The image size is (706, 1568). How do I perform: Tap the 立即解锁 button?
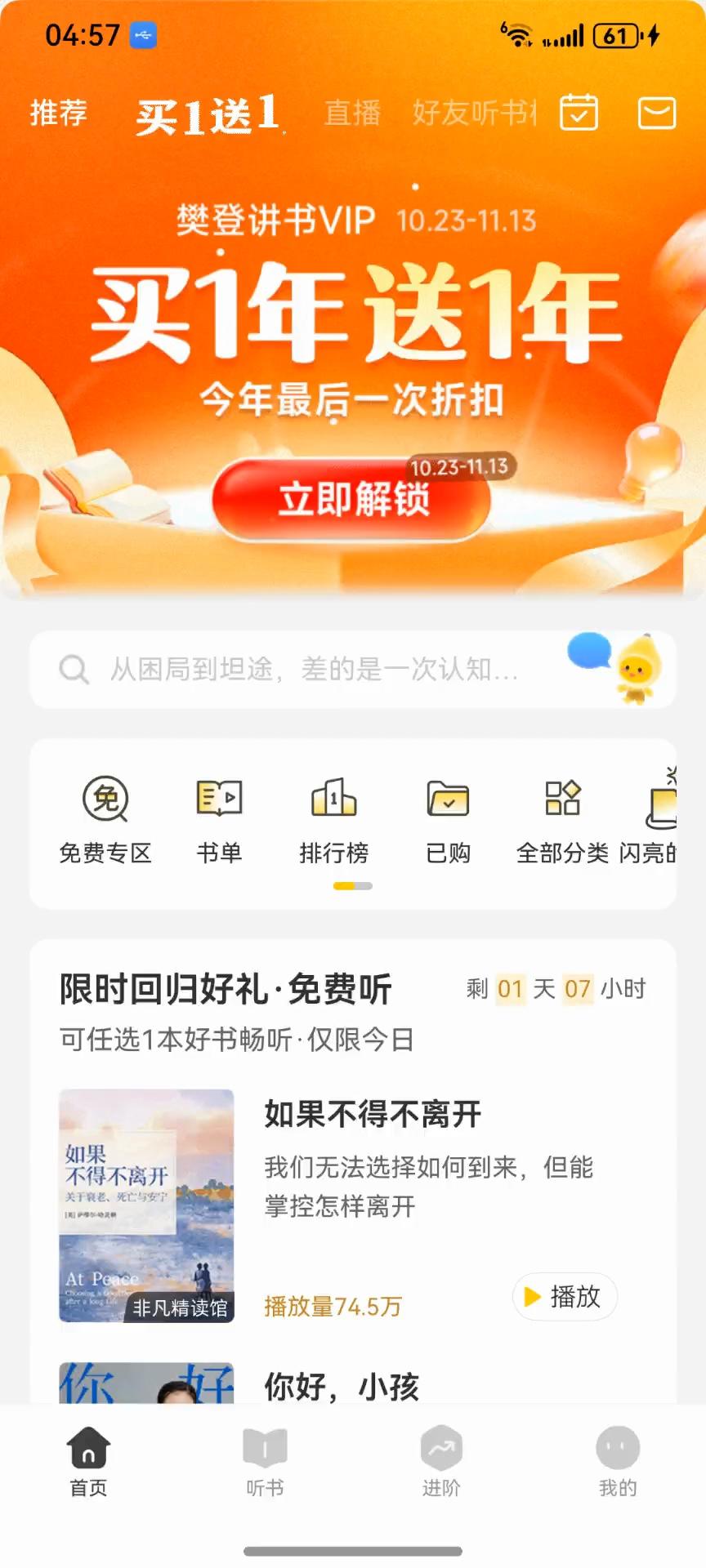click(352, 499)
